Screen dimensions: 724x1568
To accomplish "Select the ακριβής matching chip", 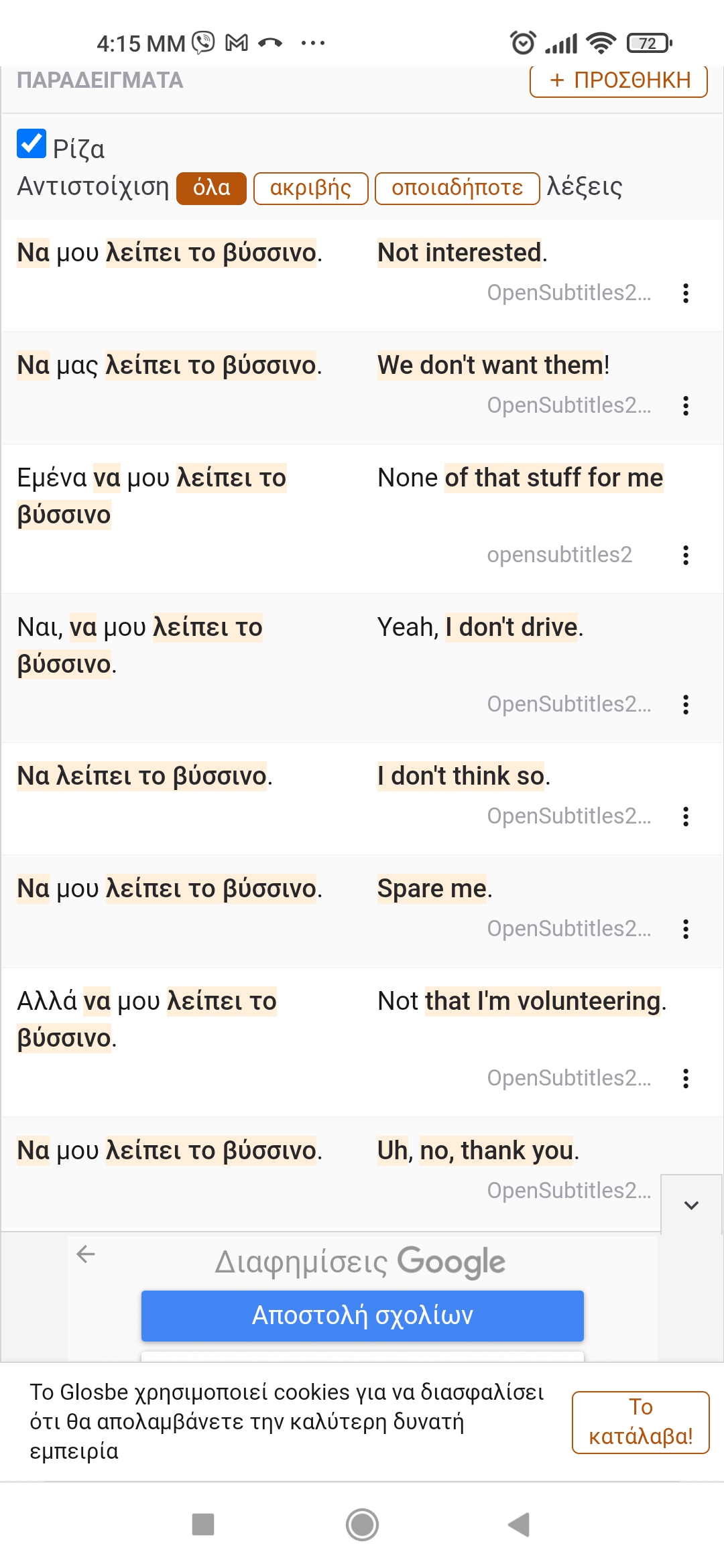I will coord(310,188).
